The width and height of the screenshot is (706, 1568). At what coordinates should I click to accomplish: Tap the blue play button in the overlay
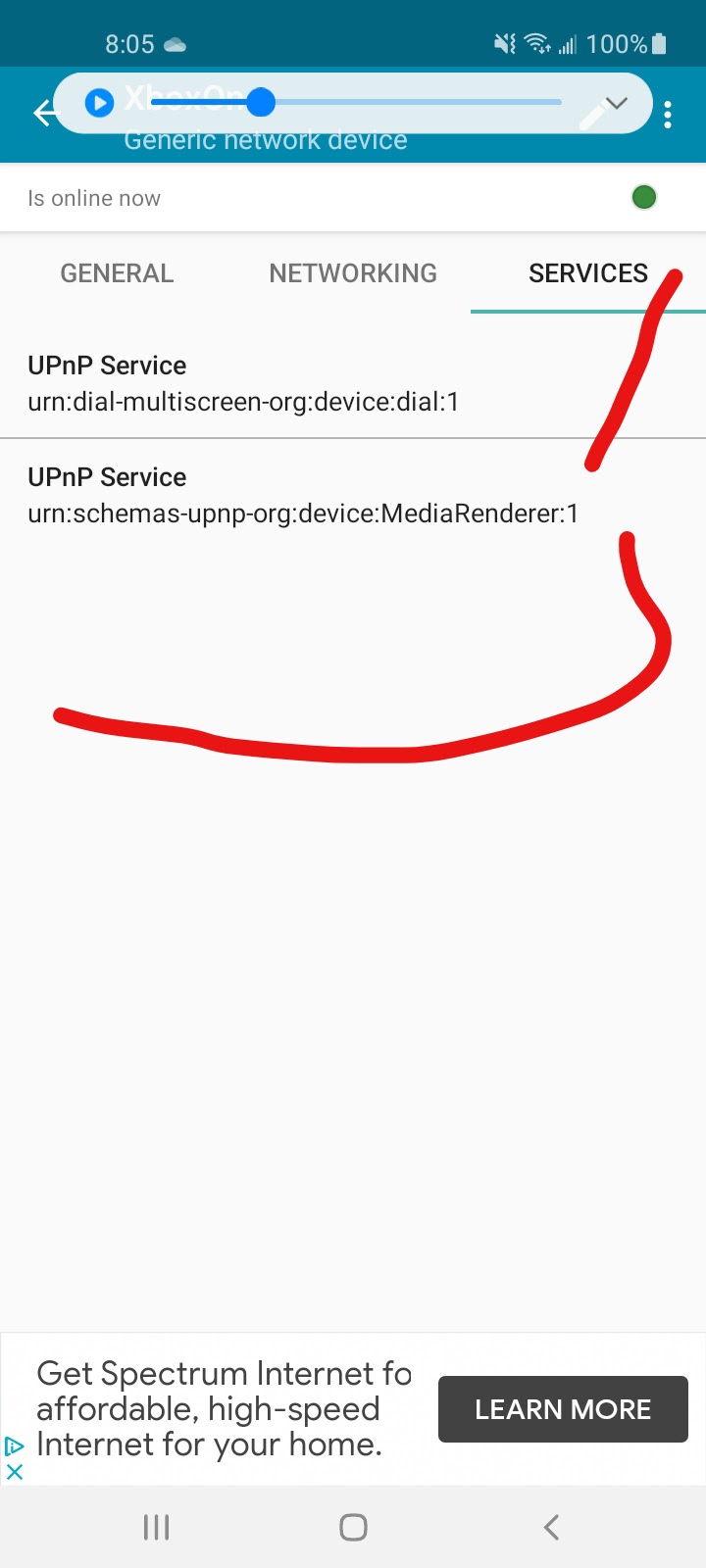pyautogui.click(x=99, y=102)
